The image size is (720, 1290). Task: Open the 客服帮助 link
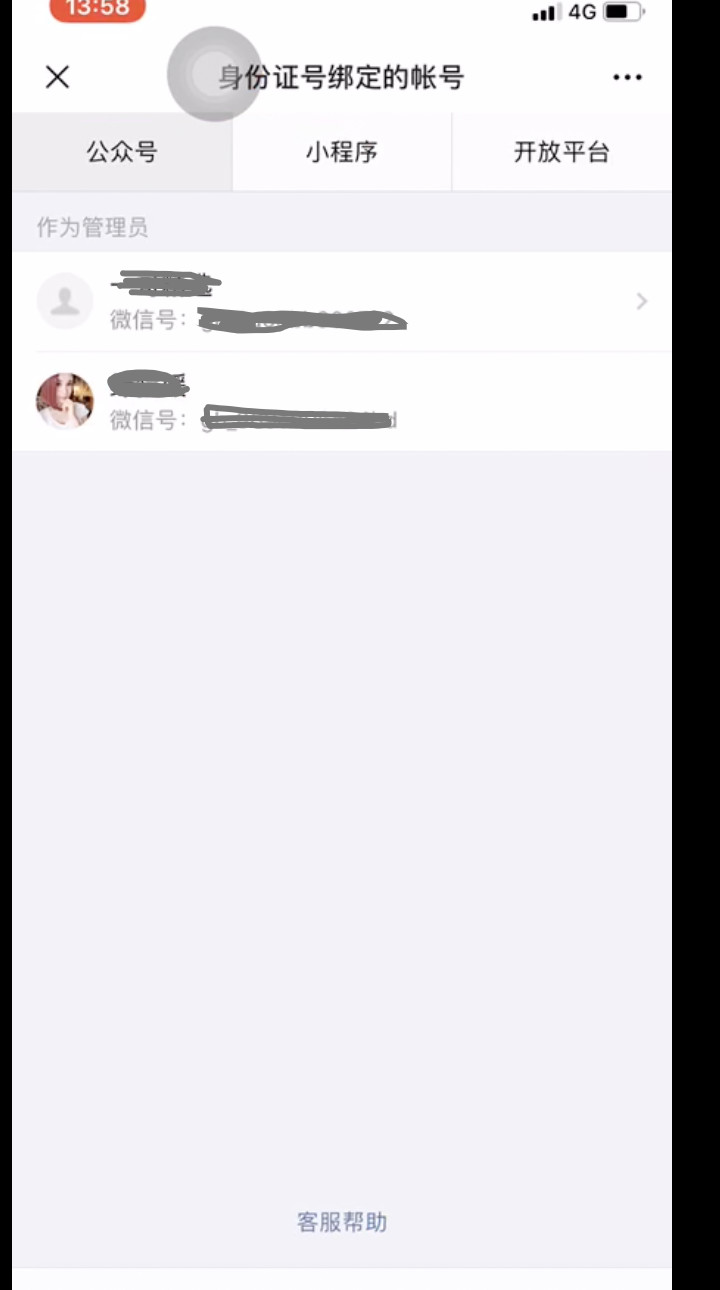[x=342, y=1222]
